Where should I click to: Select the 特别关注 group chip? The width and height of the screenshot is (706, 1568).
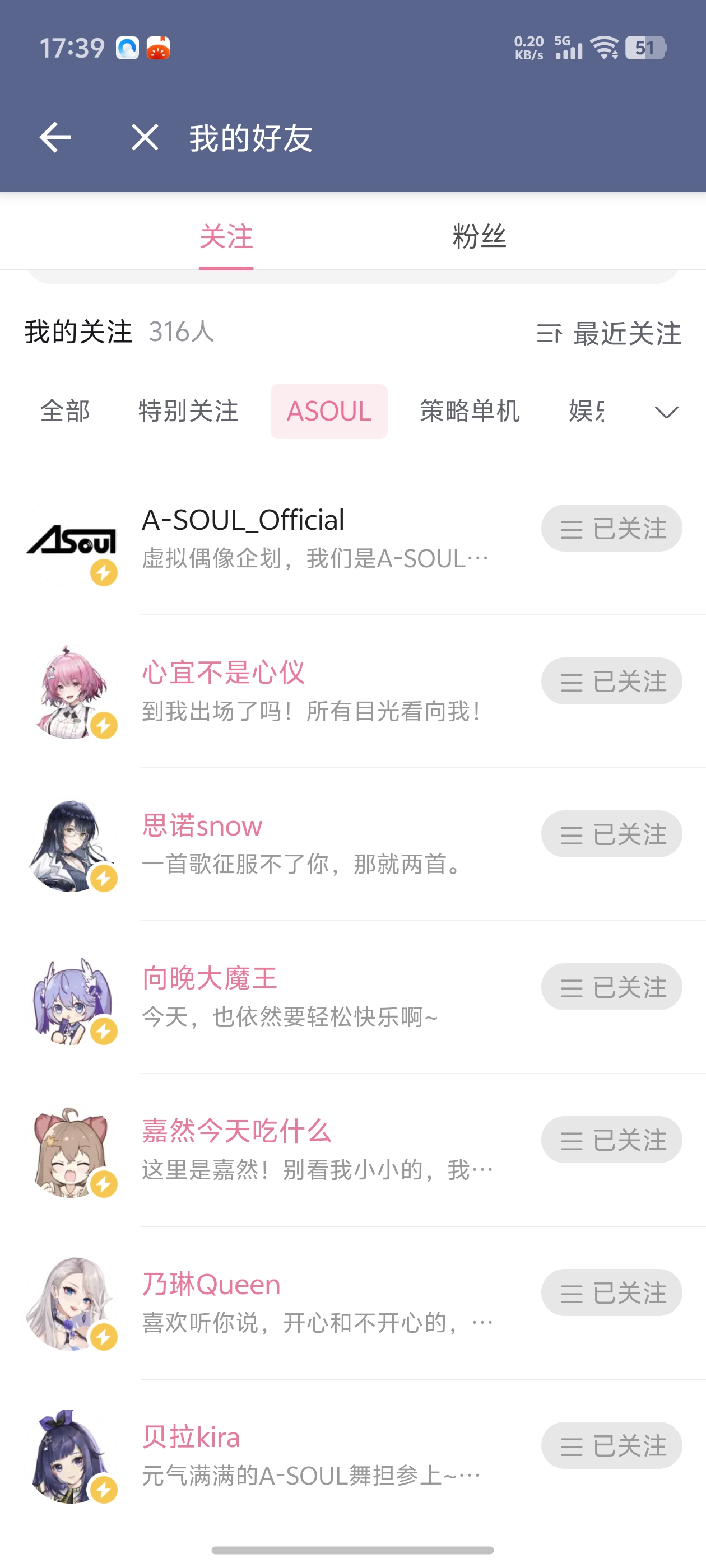point(188,411)
